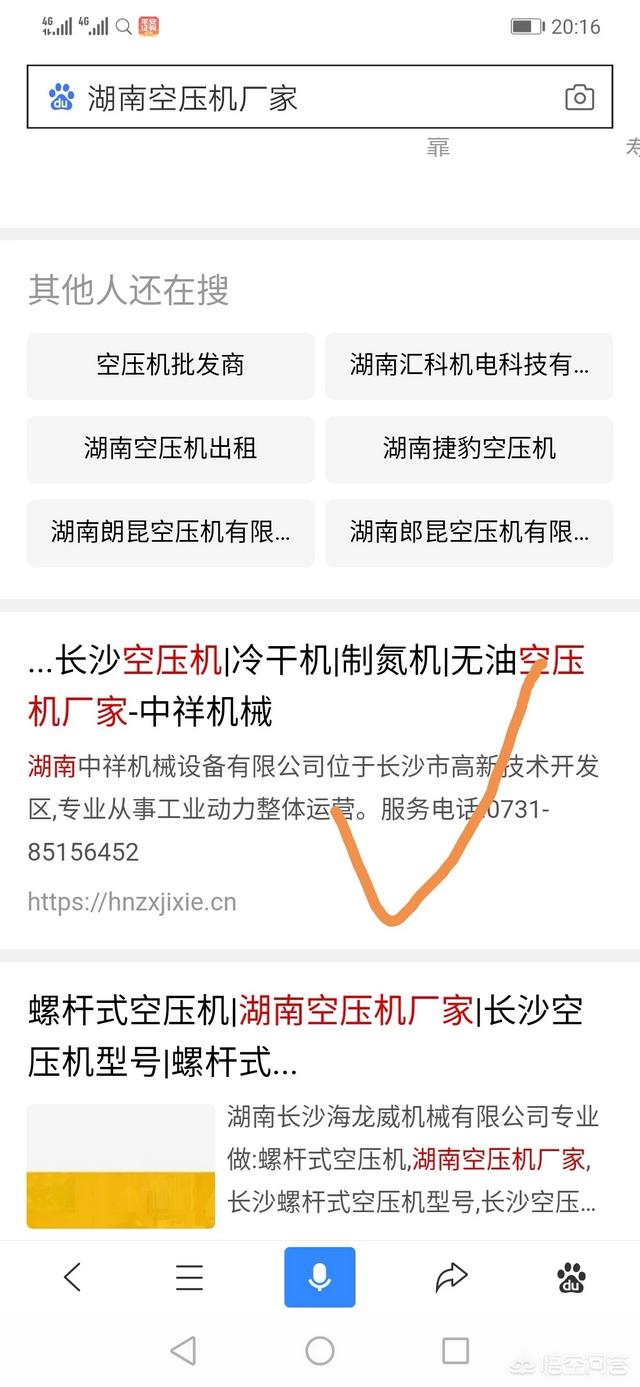The height and width of the screenshot is (1387, 640).
Task: Open camera image search icon
Action: click(579, 97)
